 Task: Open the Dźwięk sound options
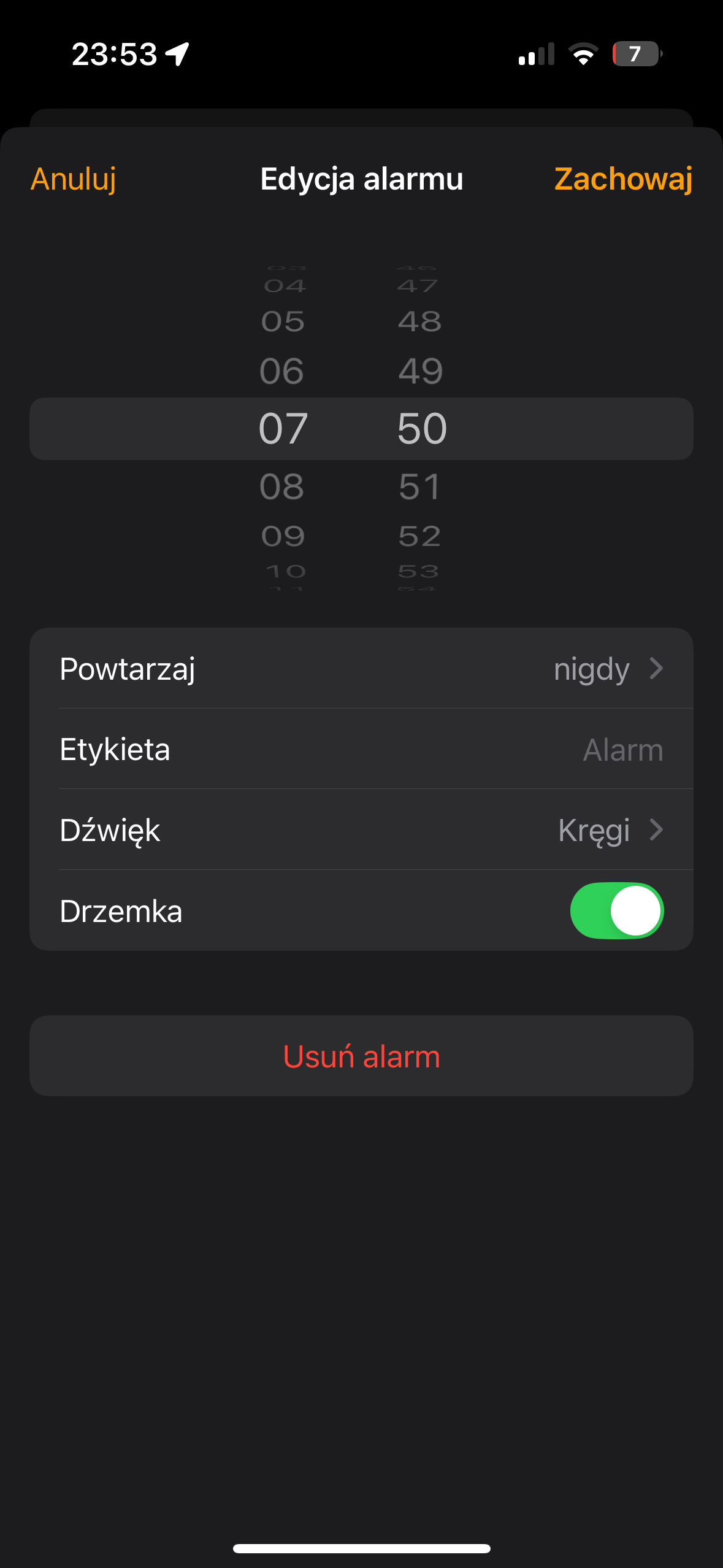361,830
